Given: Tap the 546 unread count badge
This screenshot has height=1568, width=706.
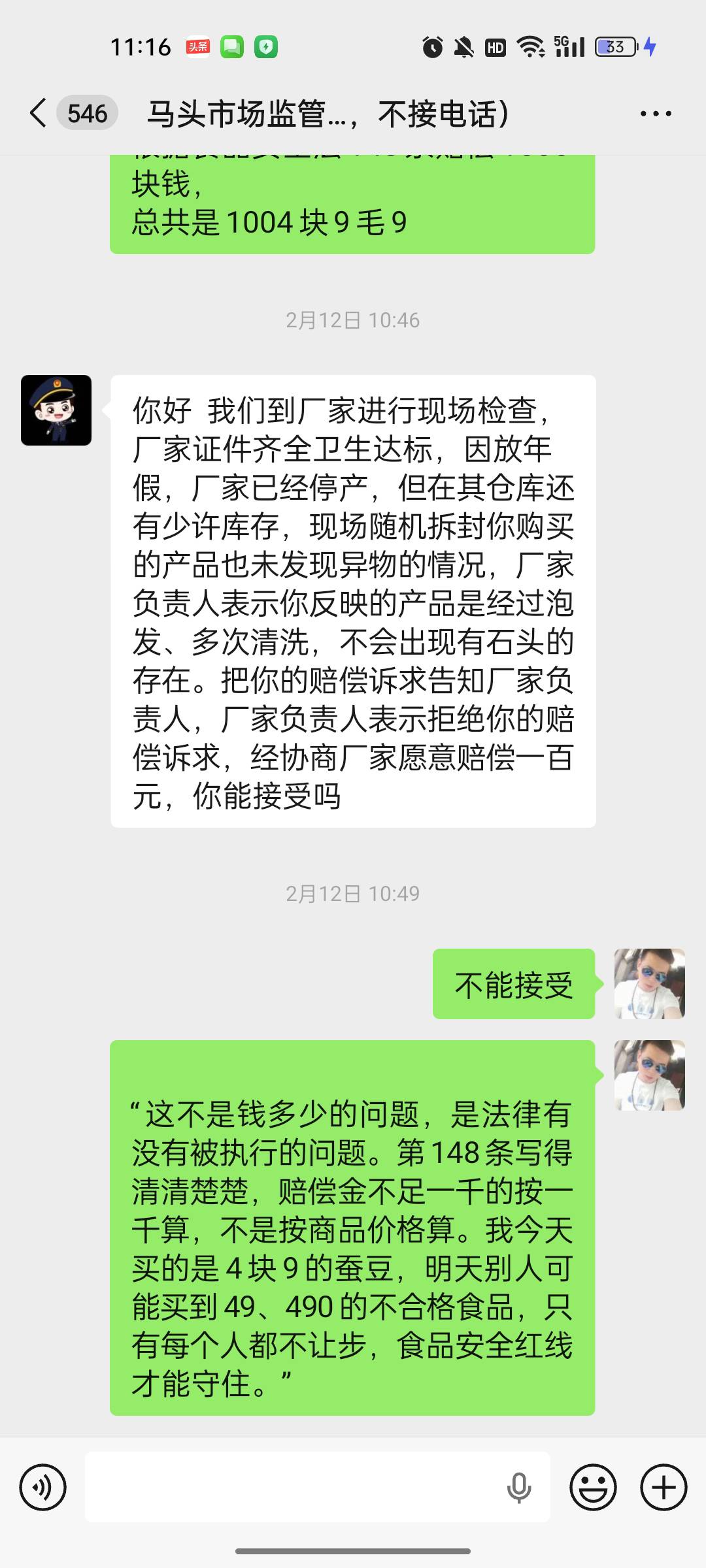Looking at the screenshot, I should click(87, 112).
